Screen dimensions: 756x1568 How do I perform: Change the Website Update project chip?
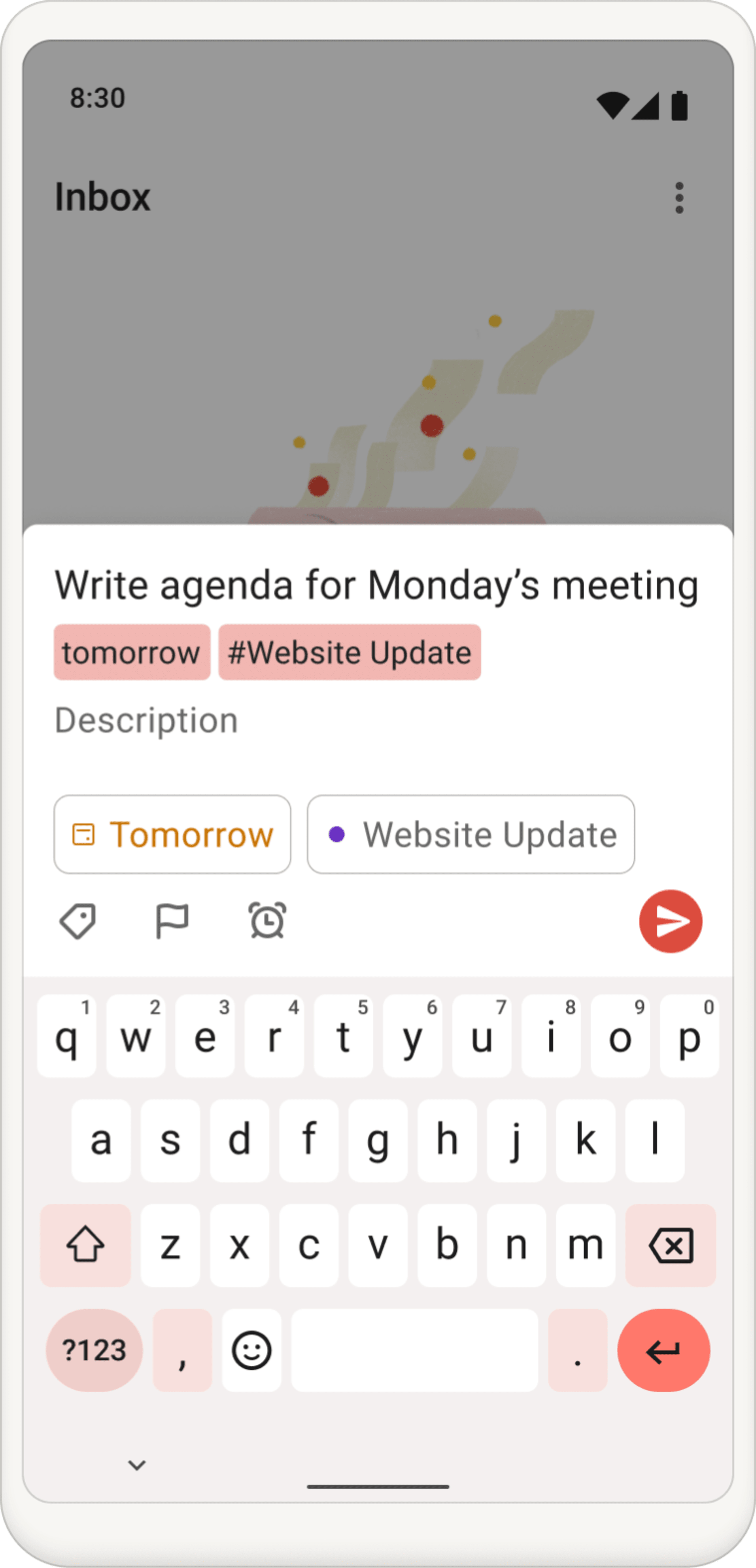coord(470,834)
